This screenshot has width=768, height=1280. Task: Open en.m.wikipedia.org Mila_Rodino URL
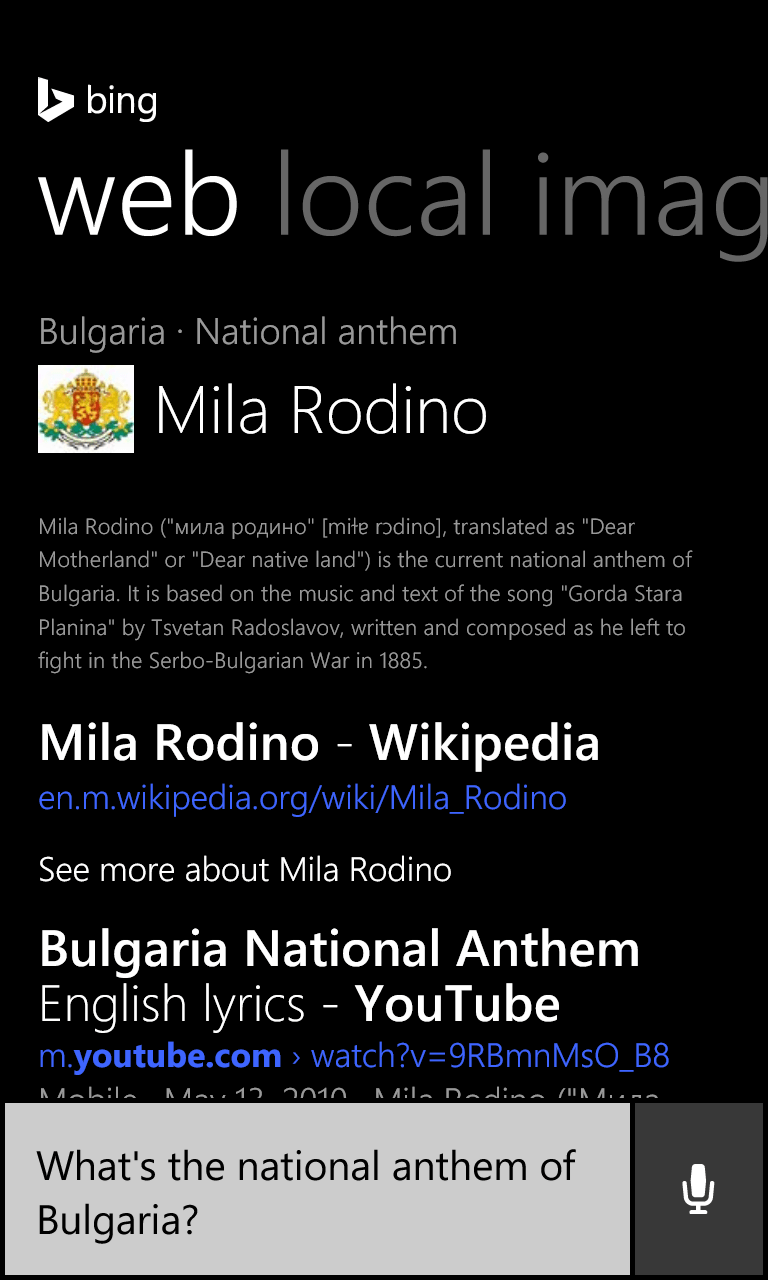tap(302, 798)
